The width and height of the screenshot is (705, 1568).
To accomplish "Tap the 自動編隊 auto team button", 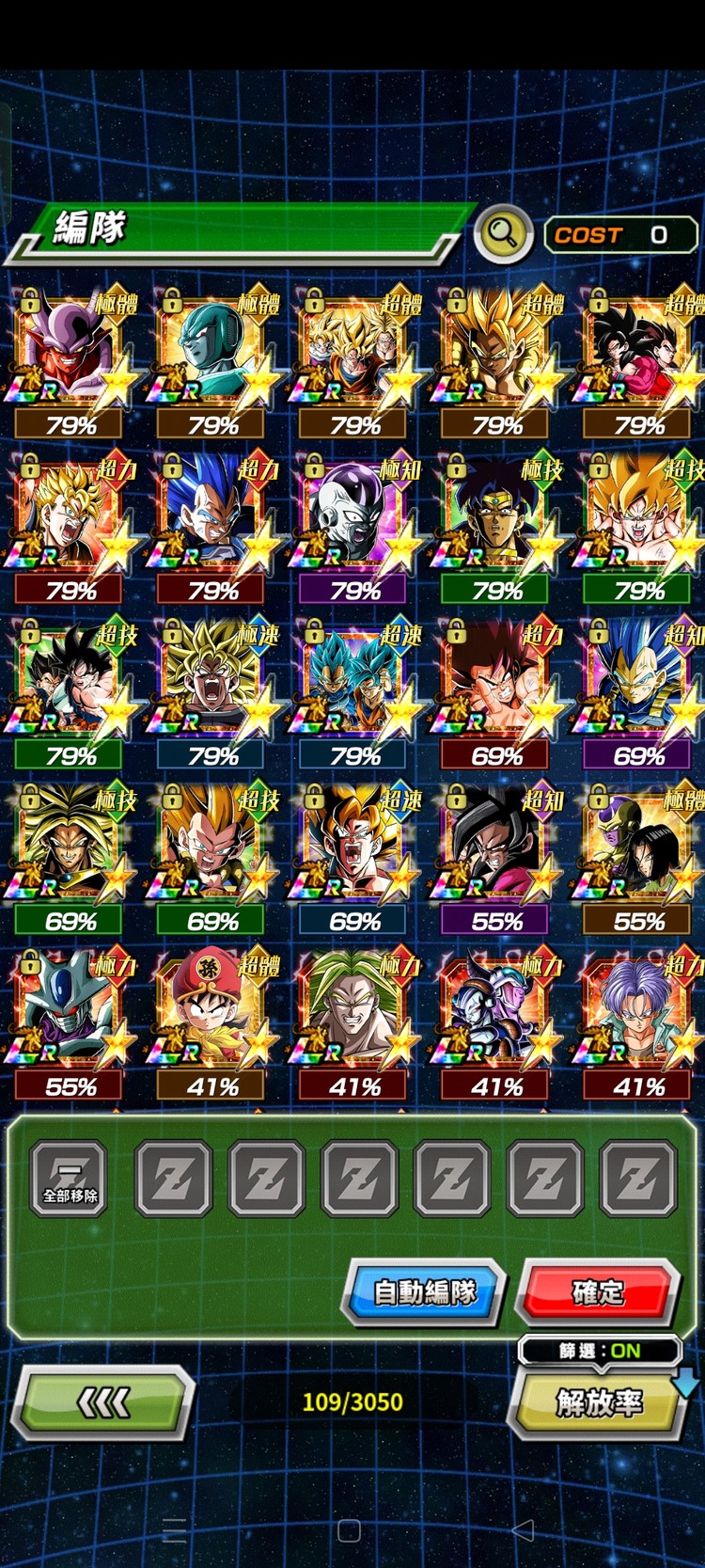I will point(425,1292).
